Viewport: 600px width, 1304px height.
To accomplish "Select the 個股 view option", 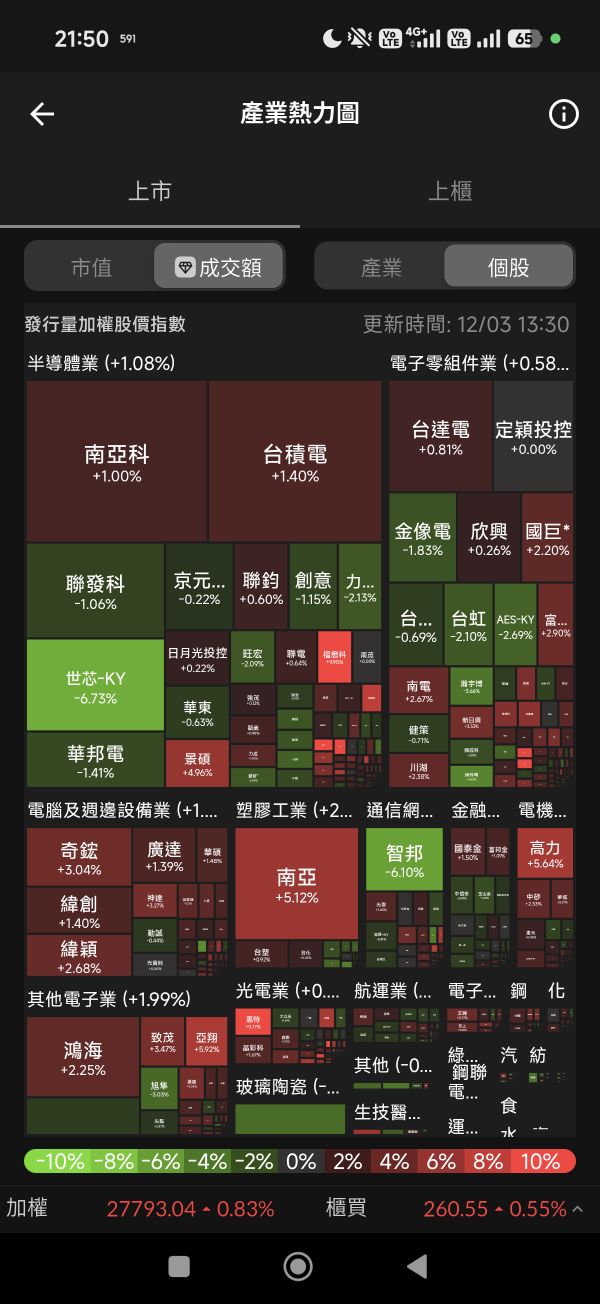I will pos(508,267).
